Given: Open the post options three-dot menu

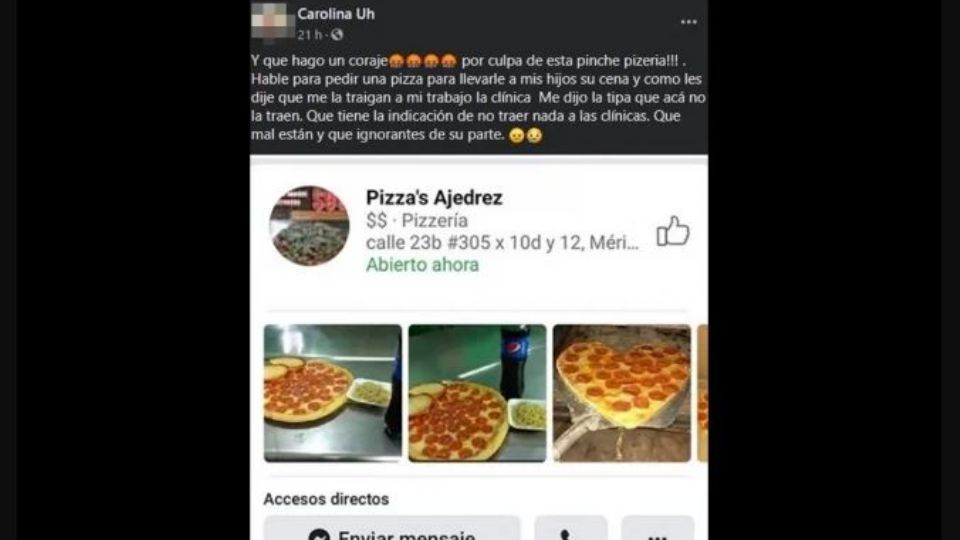Looking at the screenshot, I should pos(689,21).
